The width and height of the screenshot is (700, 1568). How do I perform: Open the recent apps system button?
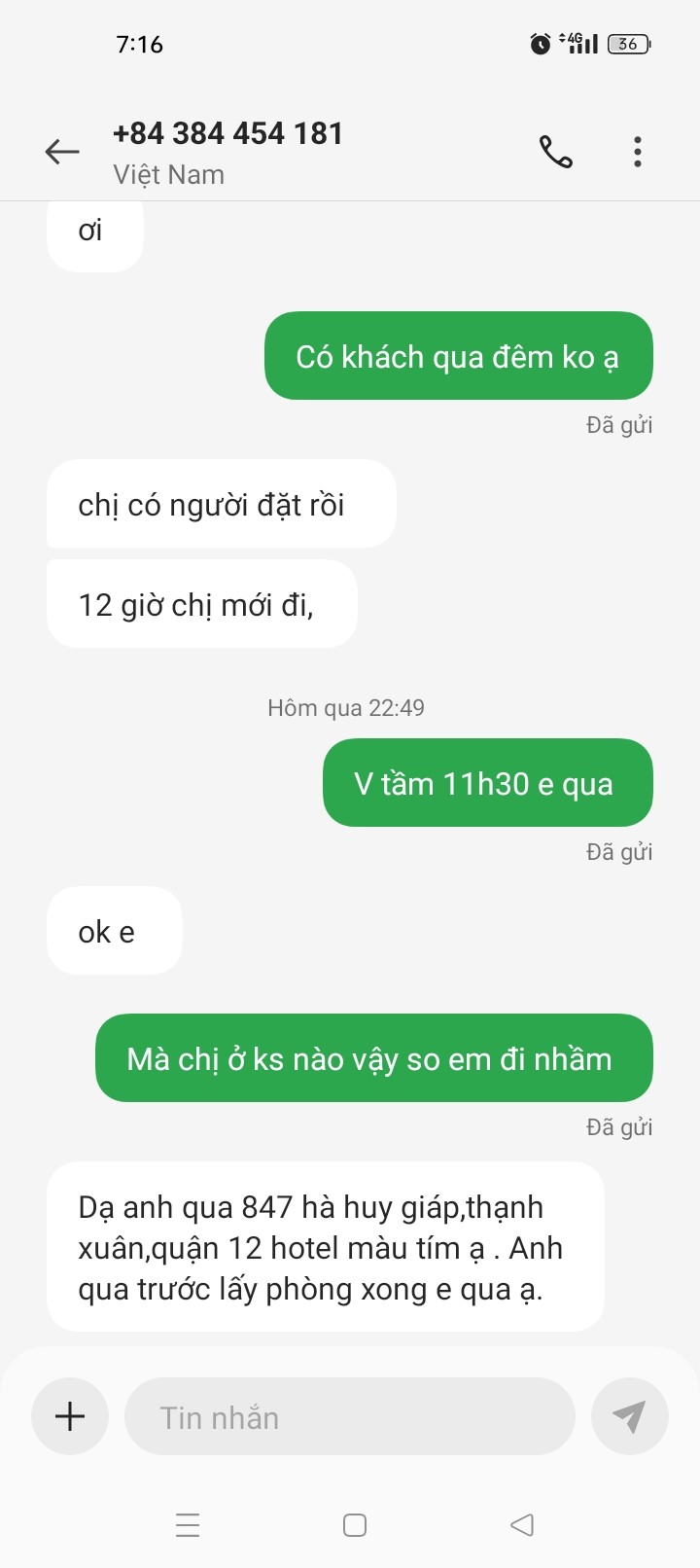coord(188,1524)
